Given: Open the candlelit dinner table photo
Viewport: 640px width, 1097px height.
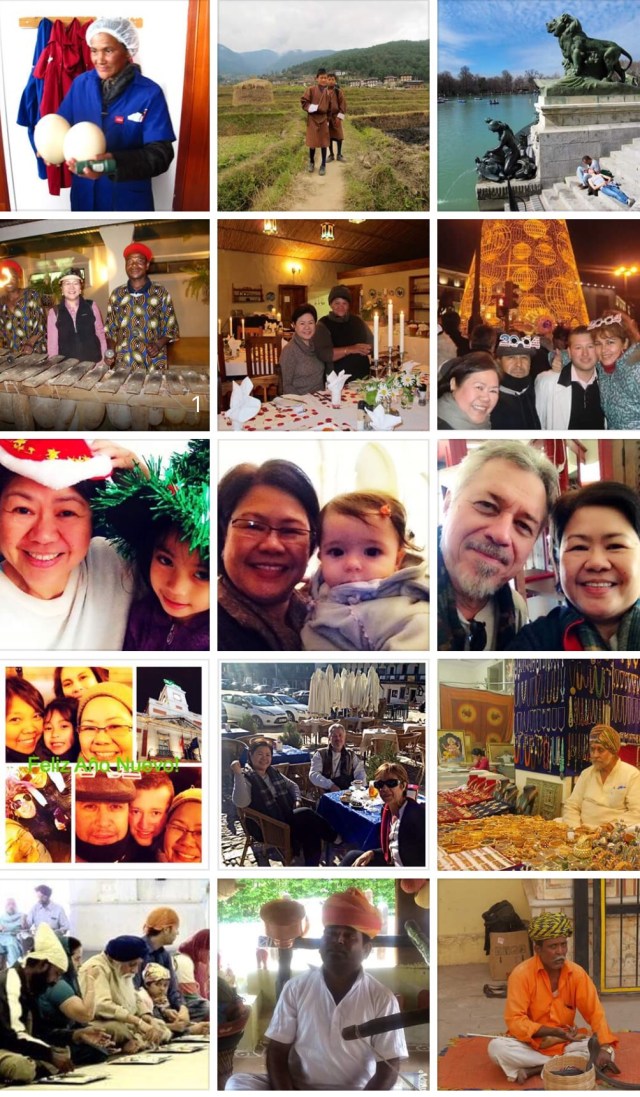Looking at the screenshot, I should (x=323, y=325).
